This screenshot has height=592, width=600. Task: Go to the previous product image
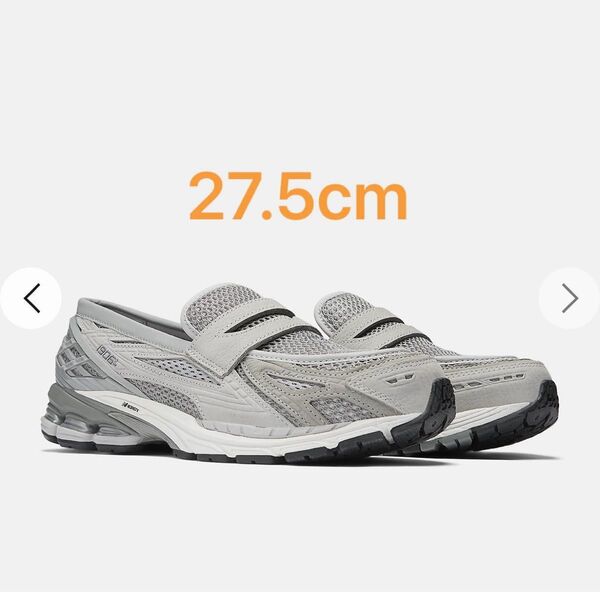point(31,298)
